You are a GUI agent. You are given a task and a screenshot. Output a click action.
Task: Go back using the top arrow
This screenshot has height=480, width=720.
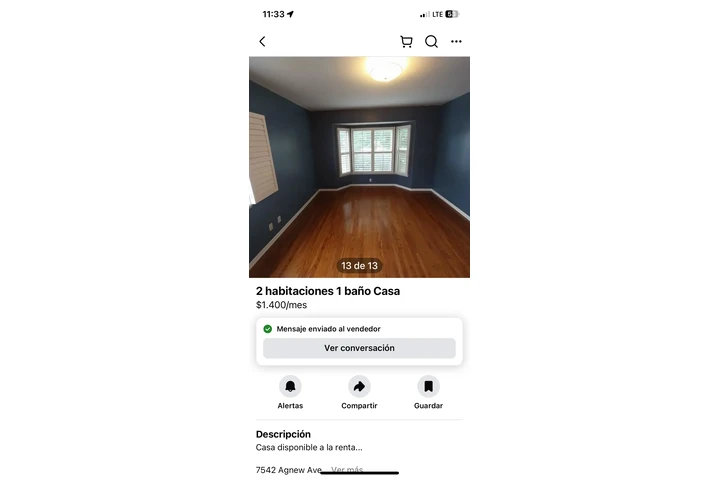tap(262, 42)
